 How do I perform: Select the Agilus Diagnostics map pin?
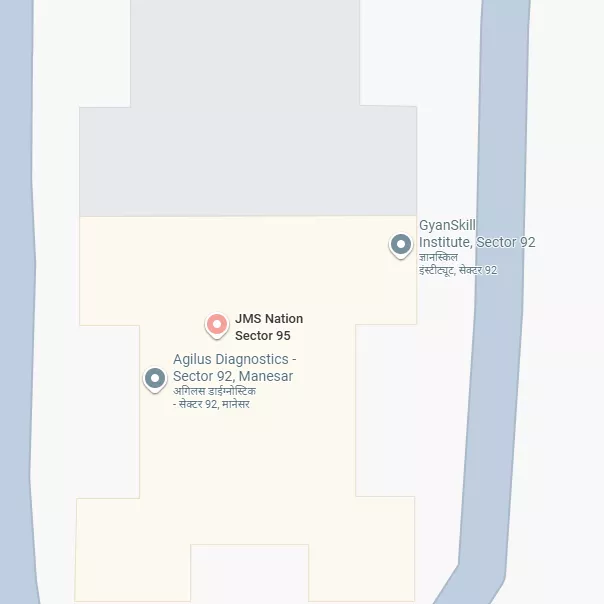click(154, 378)
